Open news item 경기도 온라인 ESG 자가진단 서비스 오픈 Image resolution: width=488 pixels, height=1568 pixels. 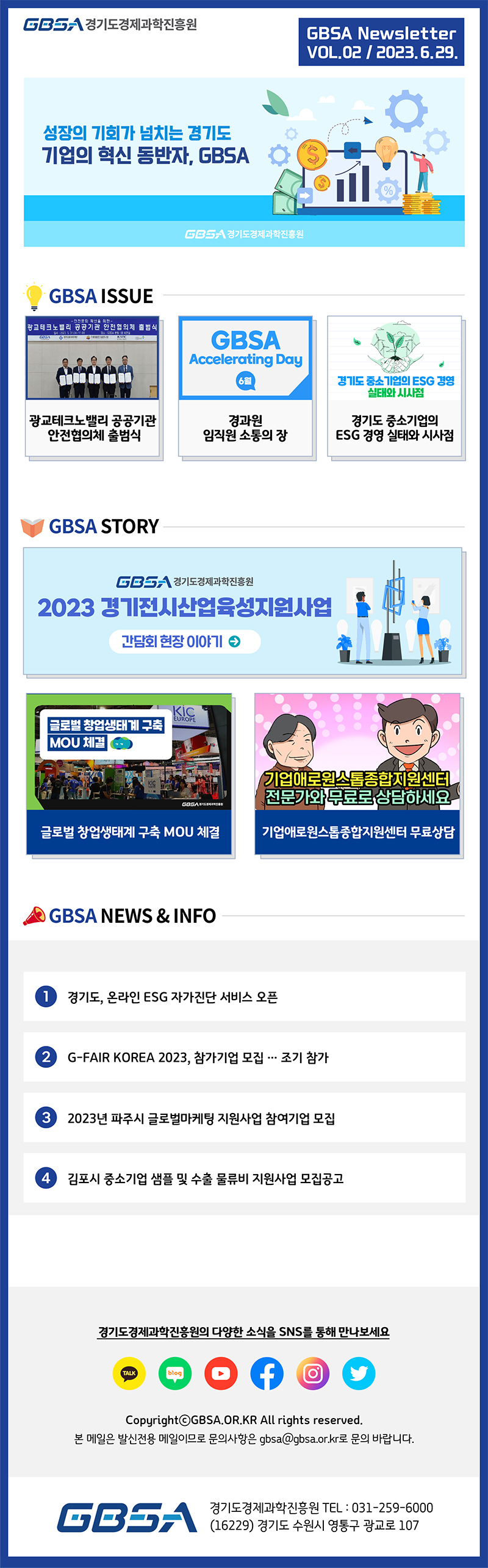[244, 997]
